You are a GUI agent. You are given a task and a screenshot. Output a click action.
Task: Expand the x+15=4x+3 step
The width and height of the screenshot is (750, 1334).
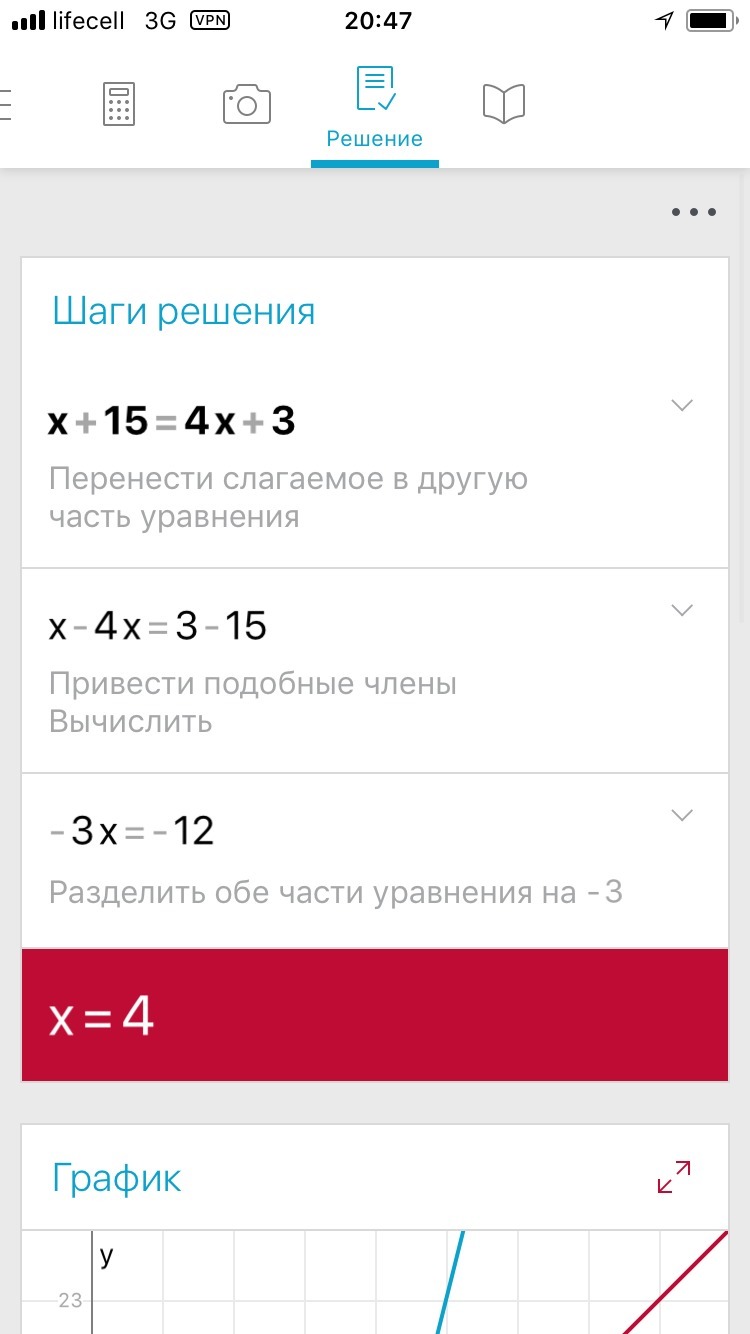click(x=682, y=405)
